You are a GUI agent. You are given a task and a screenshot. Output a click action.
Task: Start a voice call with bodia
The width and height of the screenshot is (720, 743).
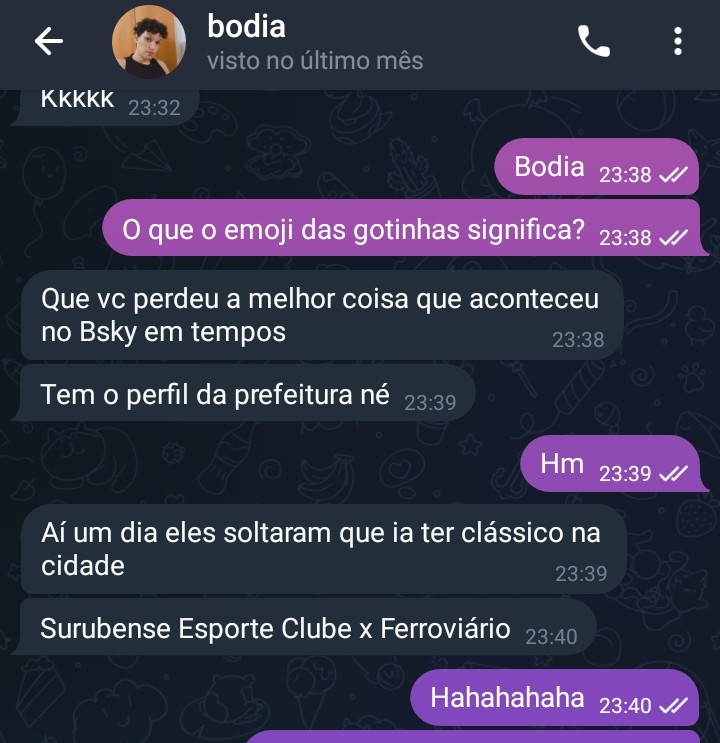(x=594, y=41)
